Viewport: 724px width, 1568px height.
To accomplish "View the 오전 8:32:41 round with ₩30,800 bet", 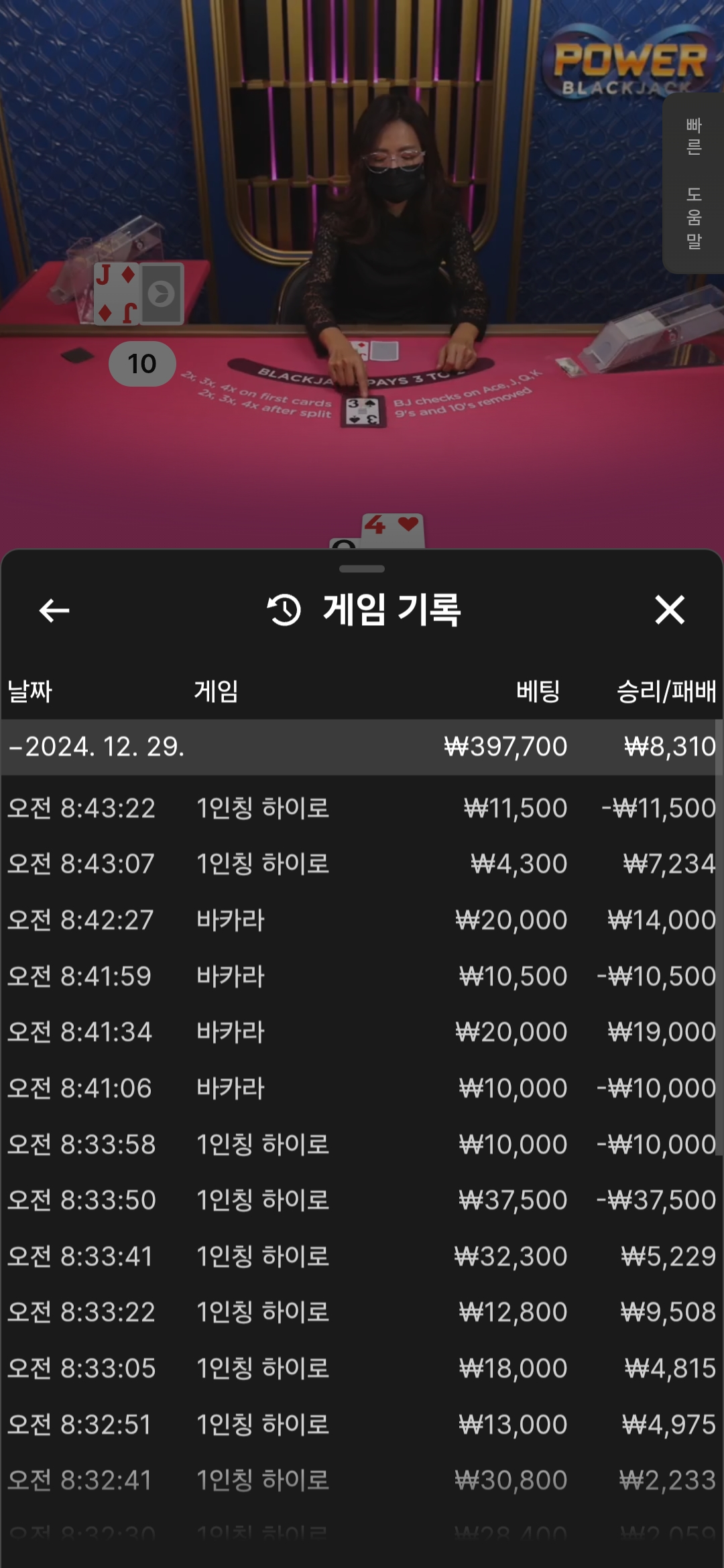I will pos(362,1480).
